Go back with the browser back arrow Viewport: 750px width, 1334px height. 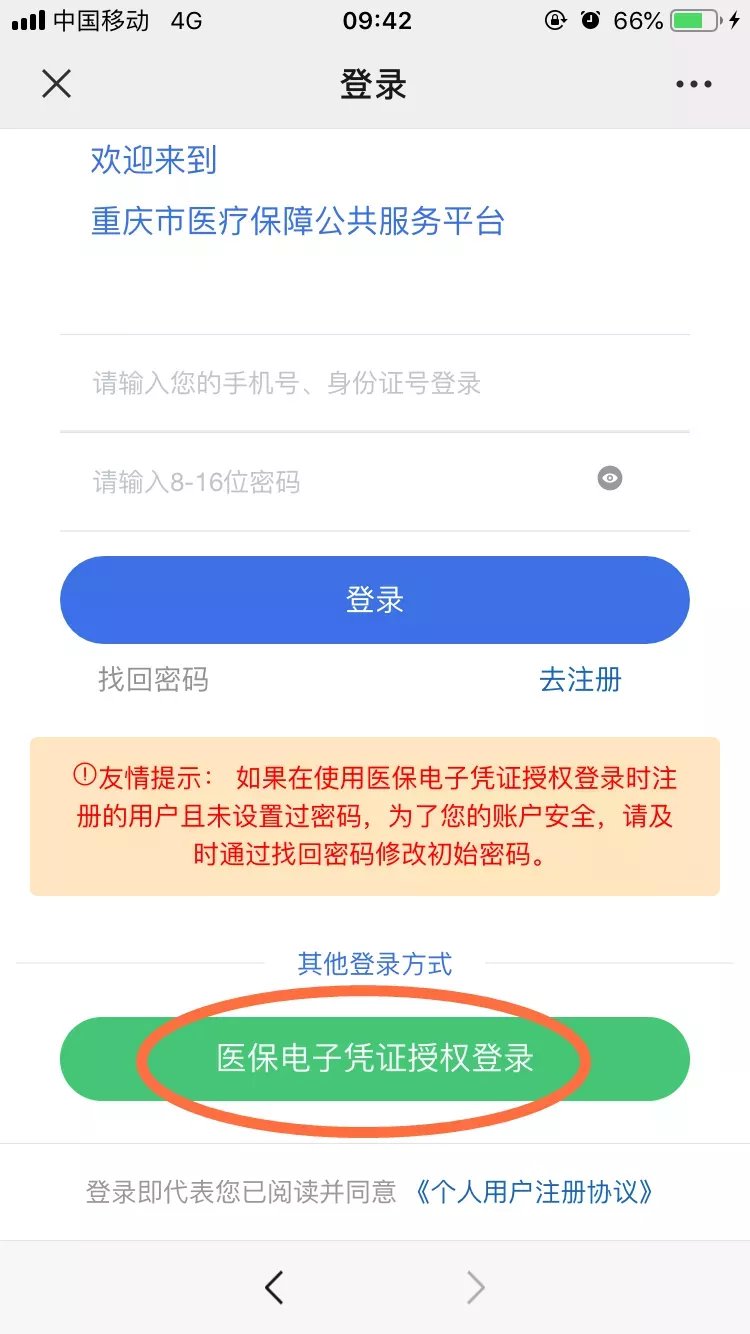point(274,1288)
